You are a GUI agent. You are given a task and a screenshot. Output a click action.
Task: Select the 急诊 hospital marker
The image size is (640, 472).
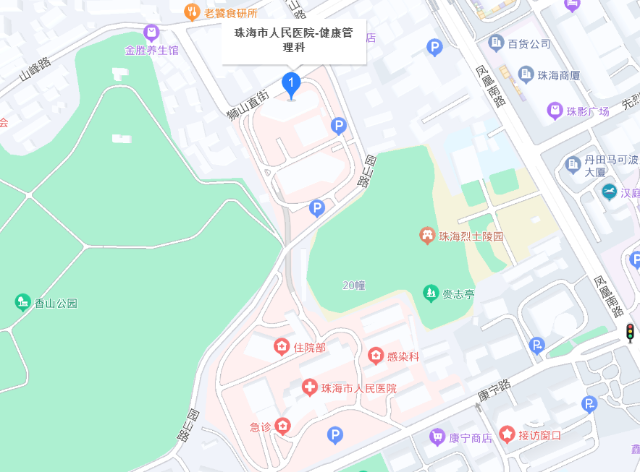(x=283, y=426)
